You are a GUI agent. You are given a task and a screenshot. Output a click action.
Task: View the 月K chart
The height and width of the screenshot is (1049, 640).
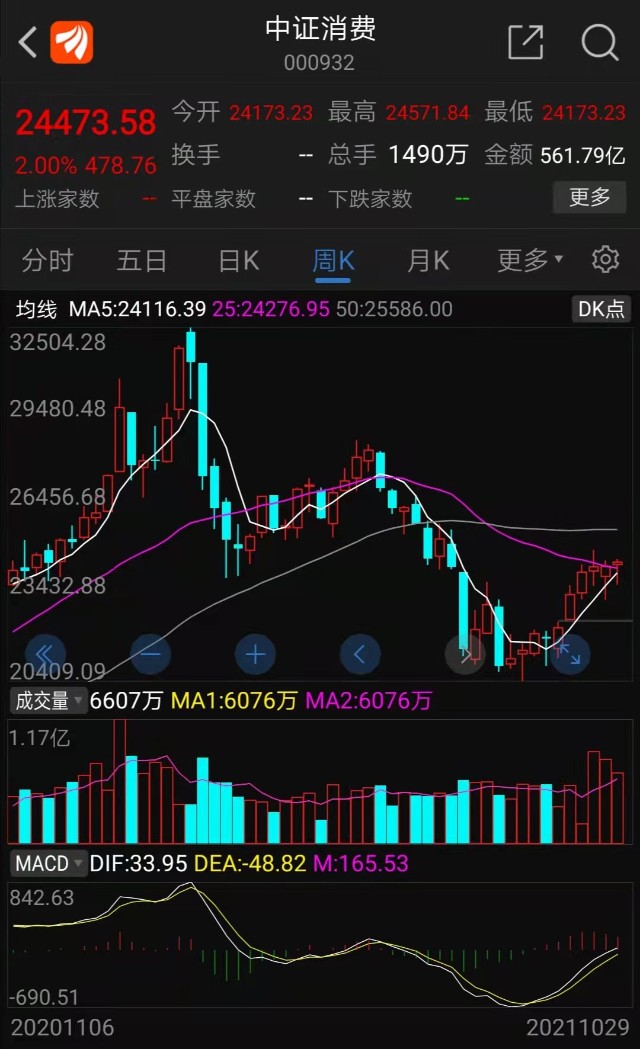[x=428, y=261]
